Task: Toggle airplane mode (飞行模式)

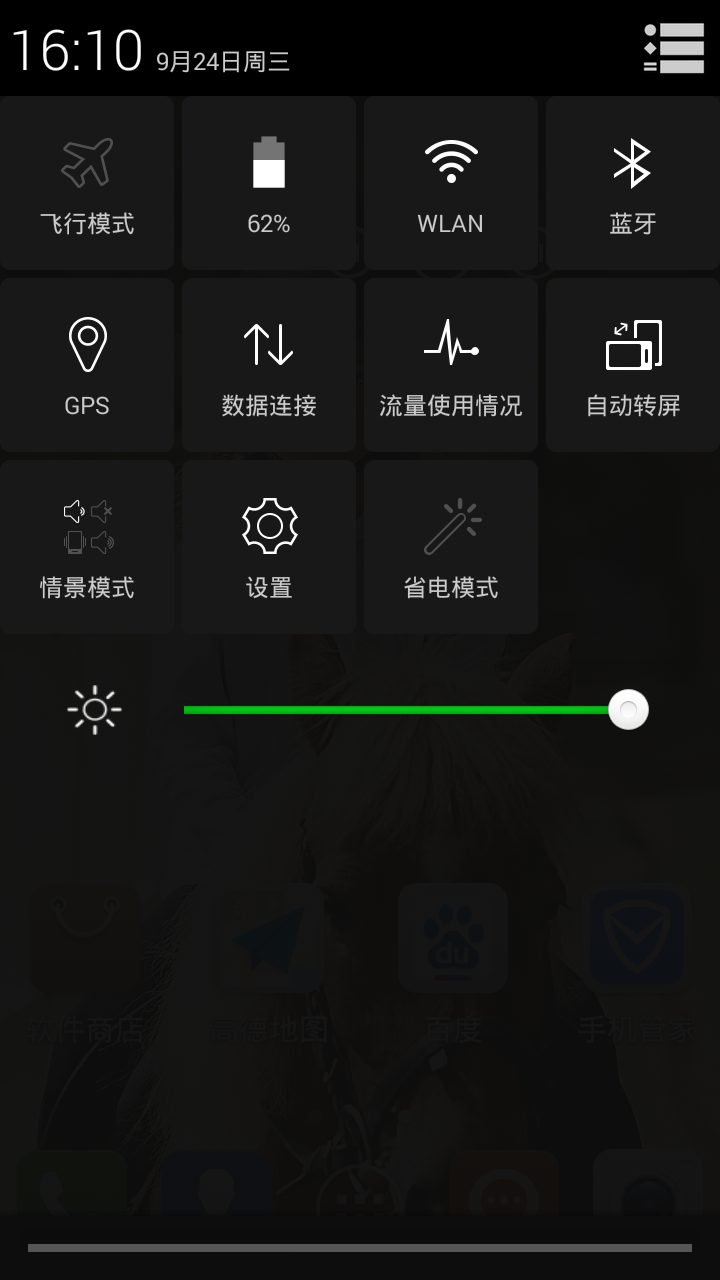Action: 87,183
